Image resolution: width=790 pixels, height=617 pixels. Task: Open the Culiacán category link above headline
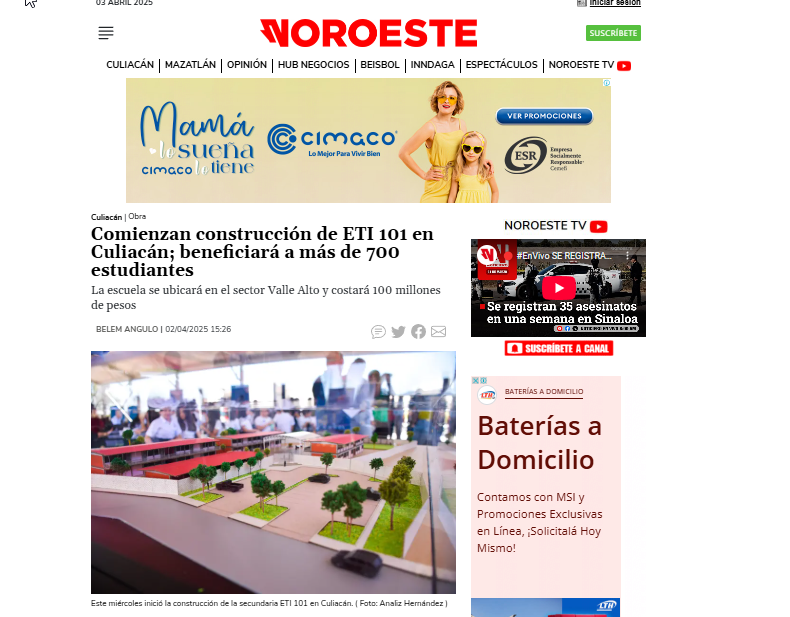point(106,217)
